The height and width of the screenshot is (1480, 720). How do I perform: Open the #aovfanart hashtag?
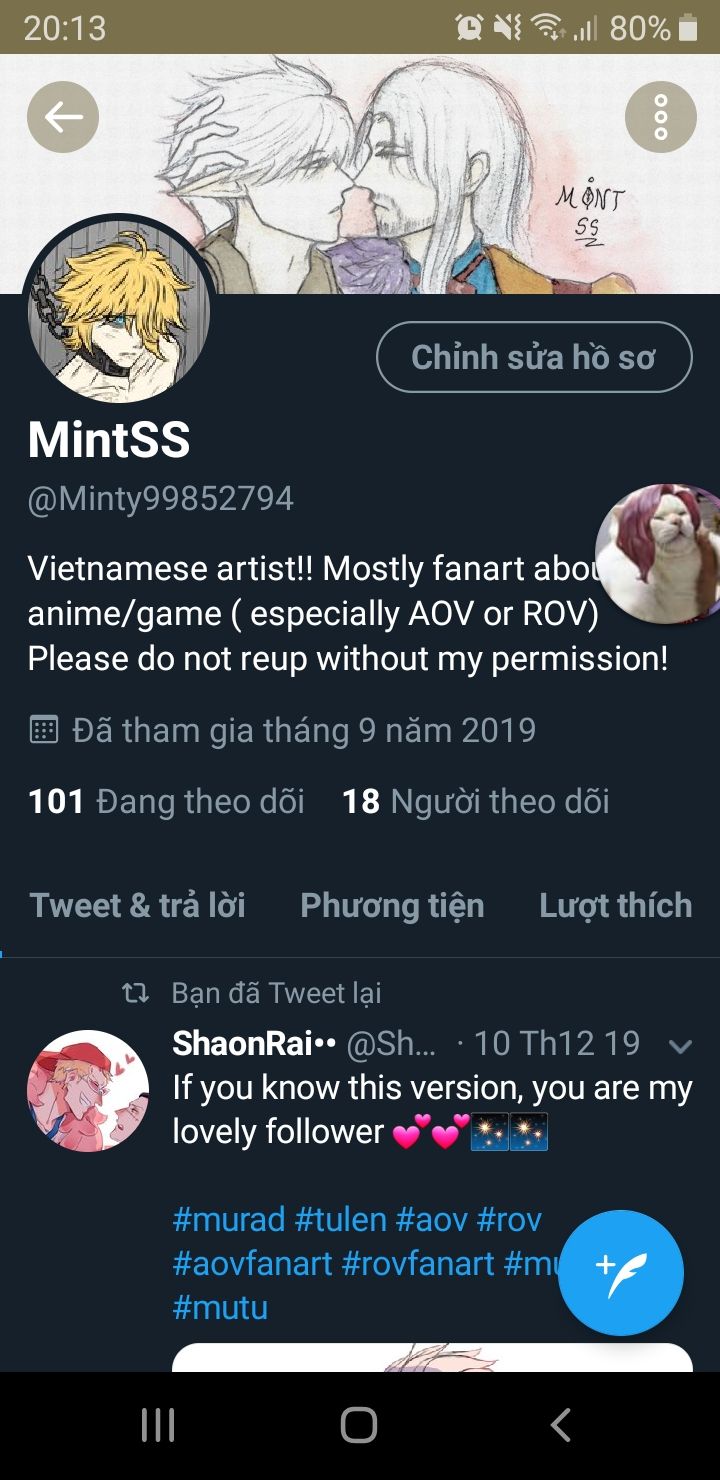[x=252, y=1263]
